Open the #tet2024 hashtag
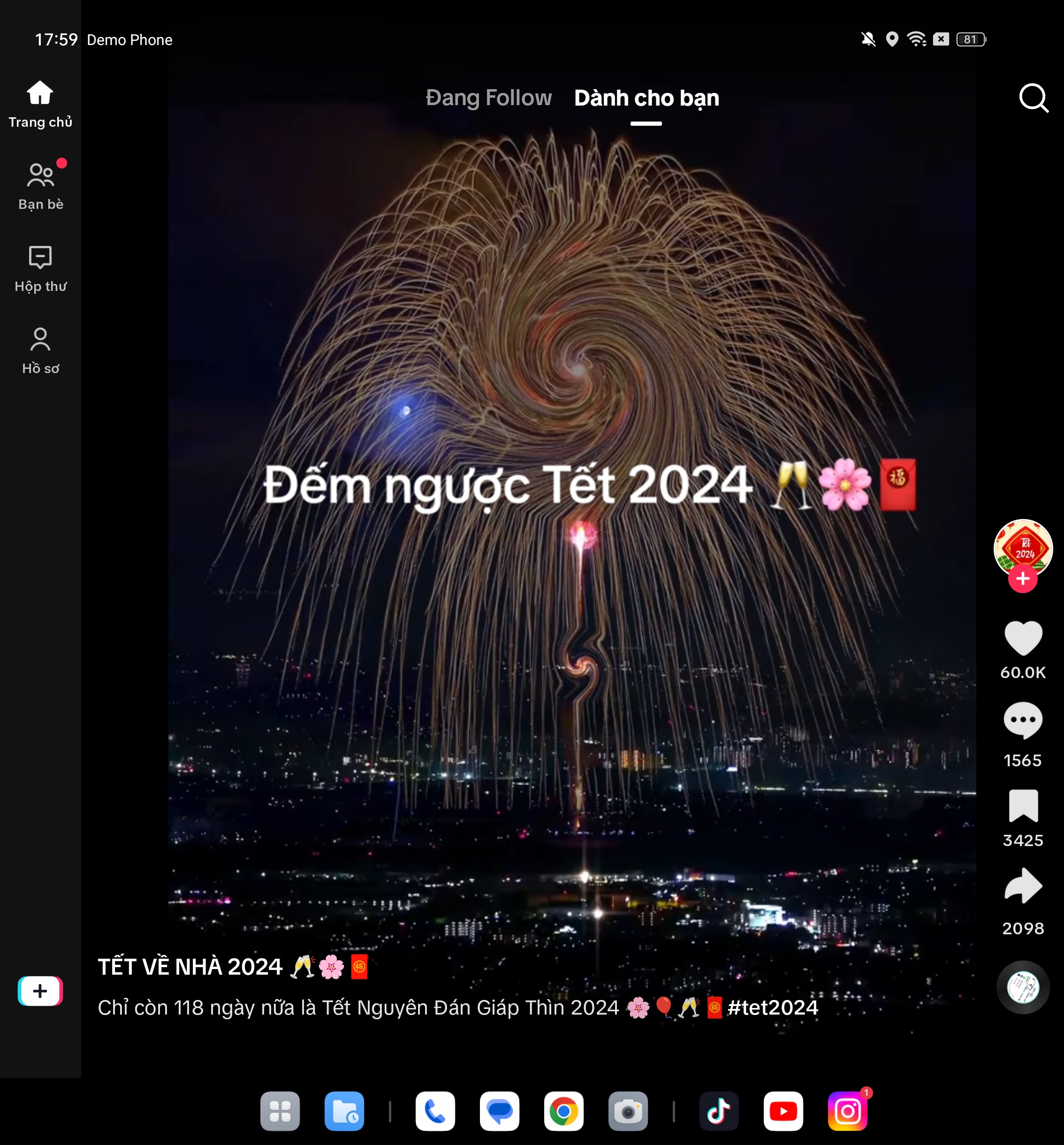 point(772,1008)
